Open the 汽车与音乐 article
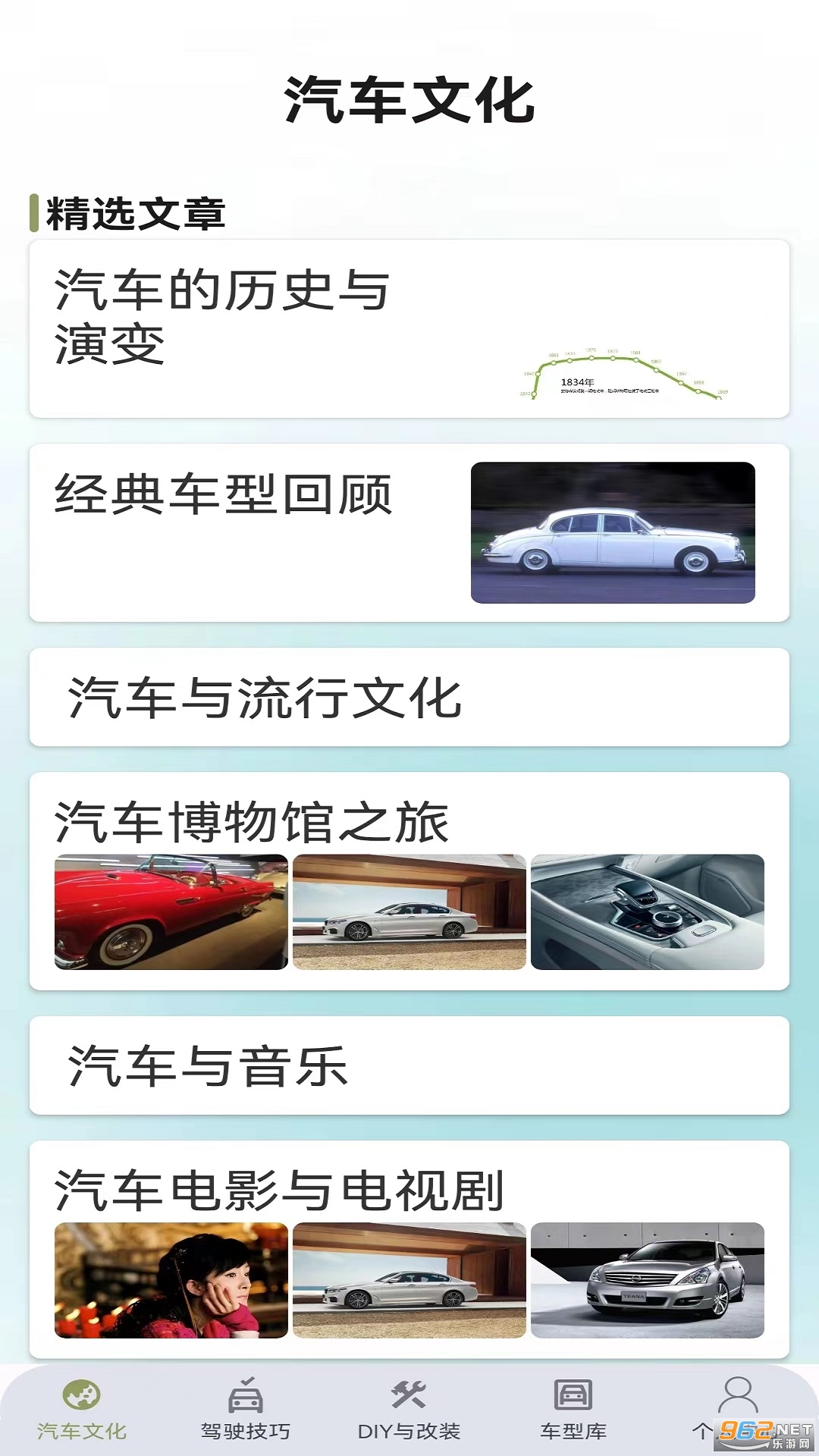Image resolution: width=819 pixels, height=1456 pixels. point(409,1065)
